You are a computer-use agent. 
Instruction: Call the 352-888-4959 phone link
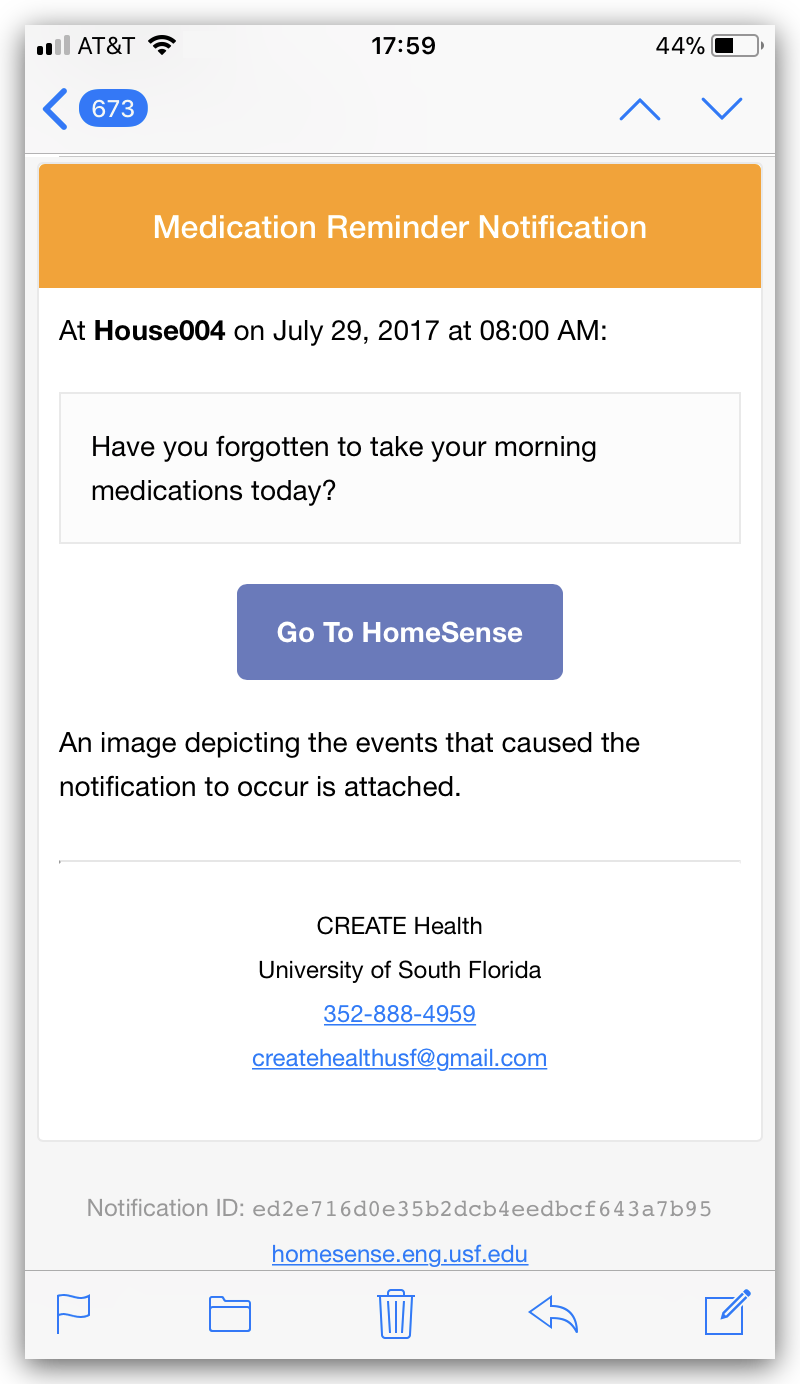[x=400, y=1014]
